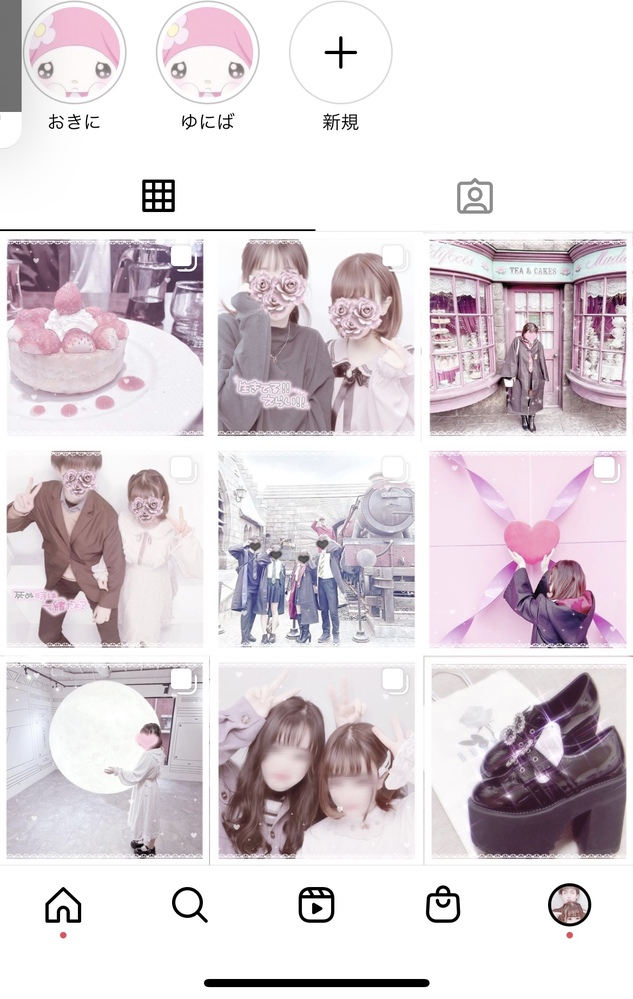Go to the home feed
This screenshot has width=633, height=999.
(x=63, y=905)
